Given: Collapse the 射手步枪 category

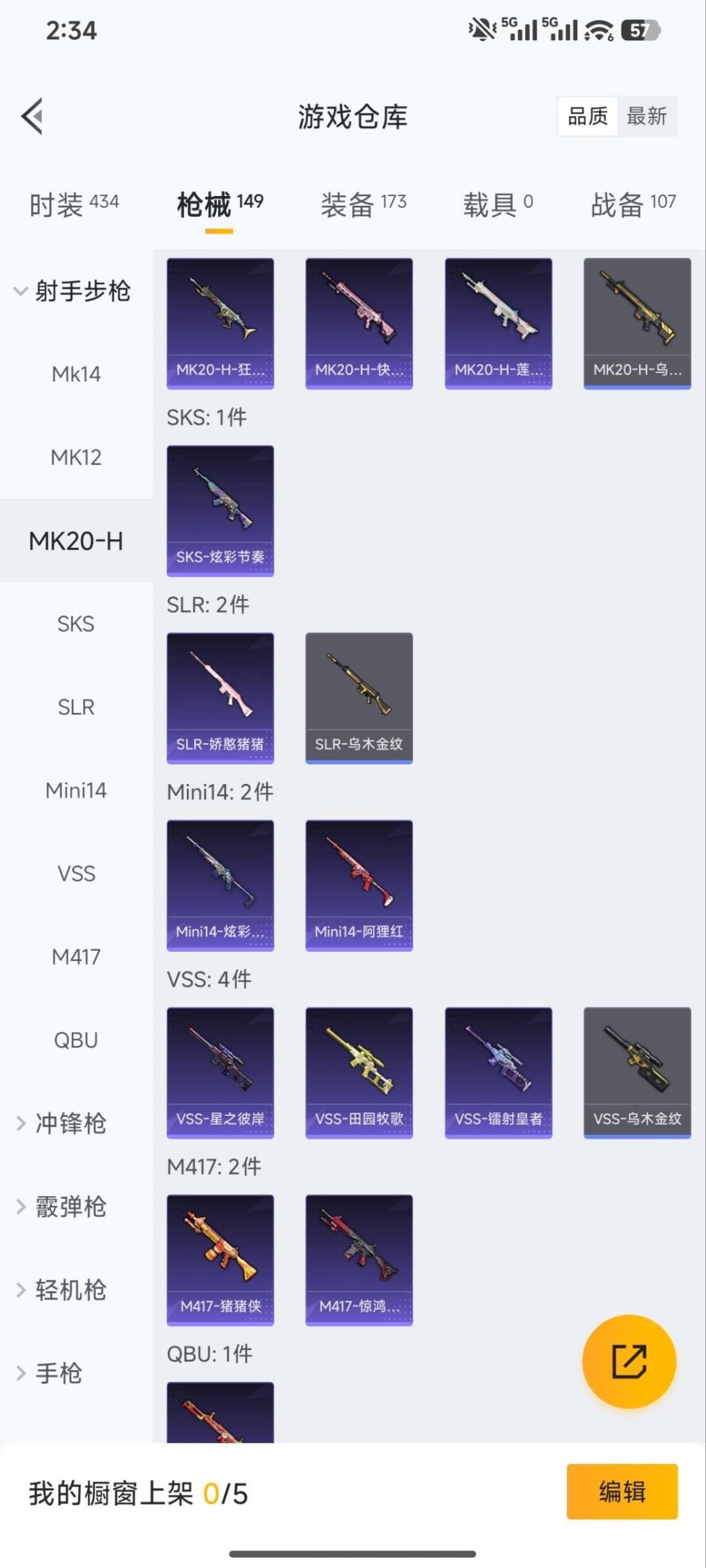Looking at the screenshot, I should click(x=73, y=291).
